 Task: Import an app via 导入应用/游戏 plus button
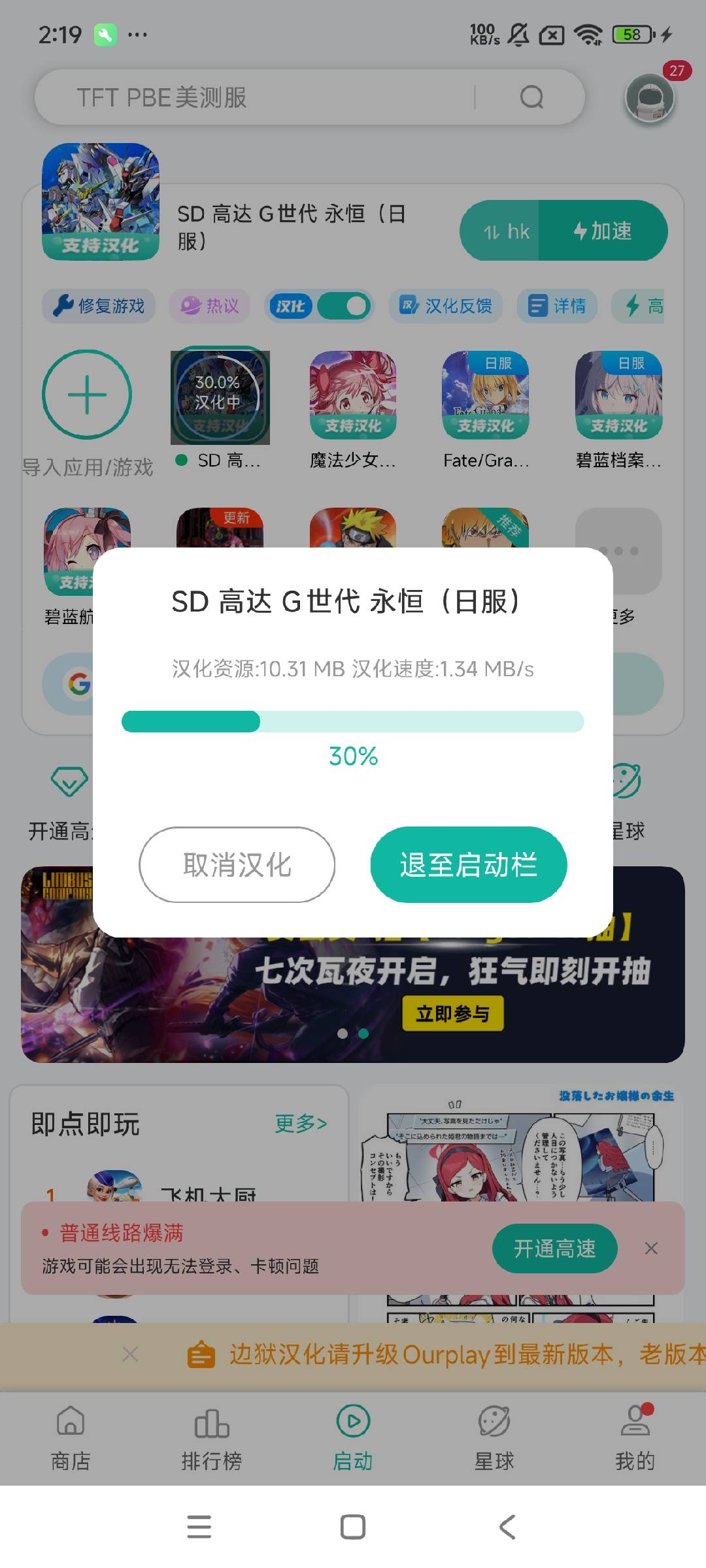pyautogui.click(x=87, y=395)
